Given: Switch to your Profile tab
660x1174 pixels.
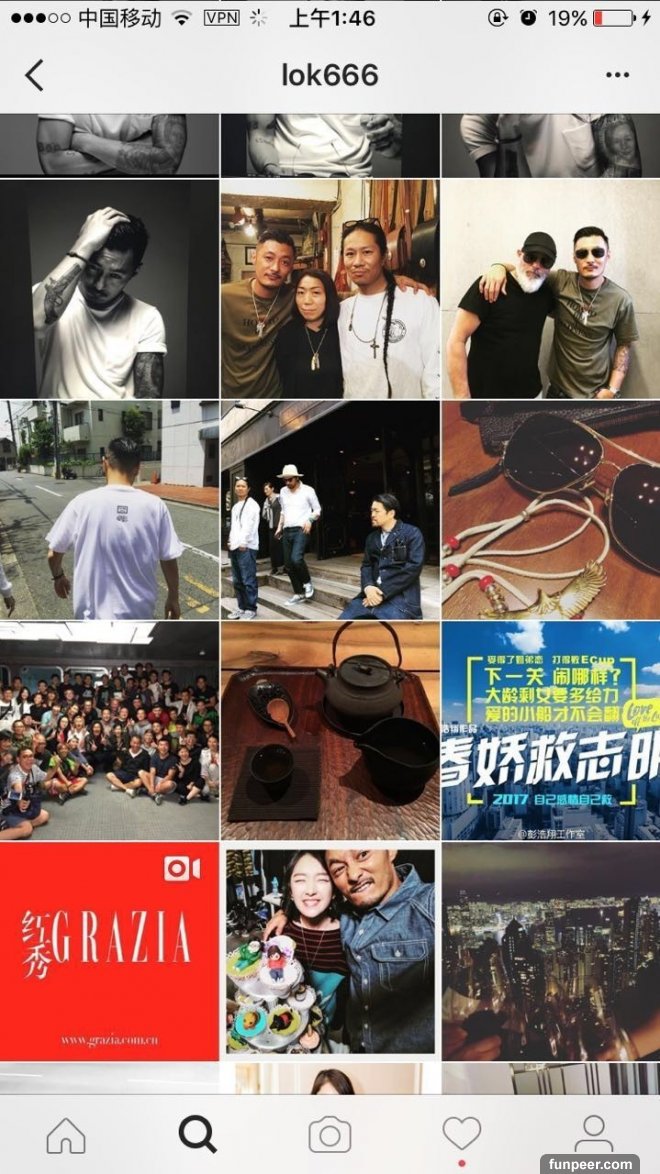Looking at the screenshot, I should (x=593, y=1134).
